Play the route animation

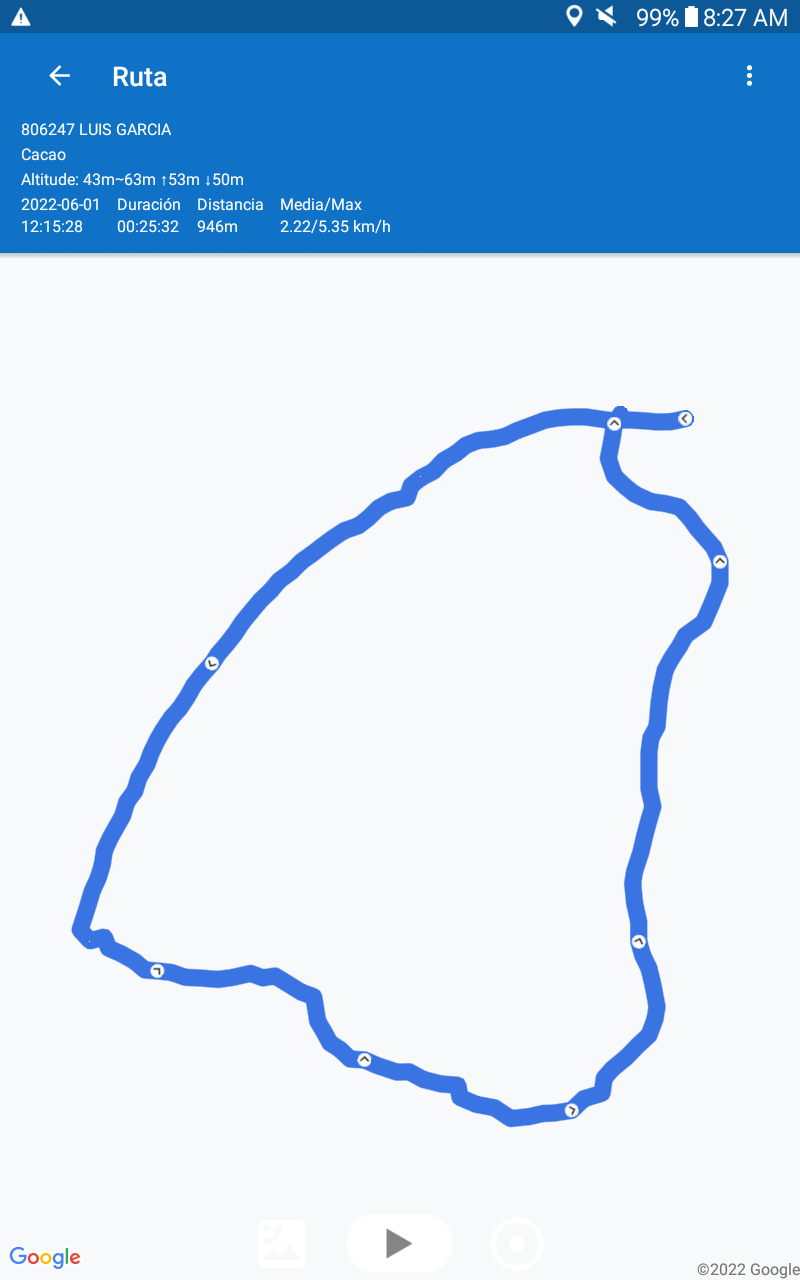point(399,1243)
